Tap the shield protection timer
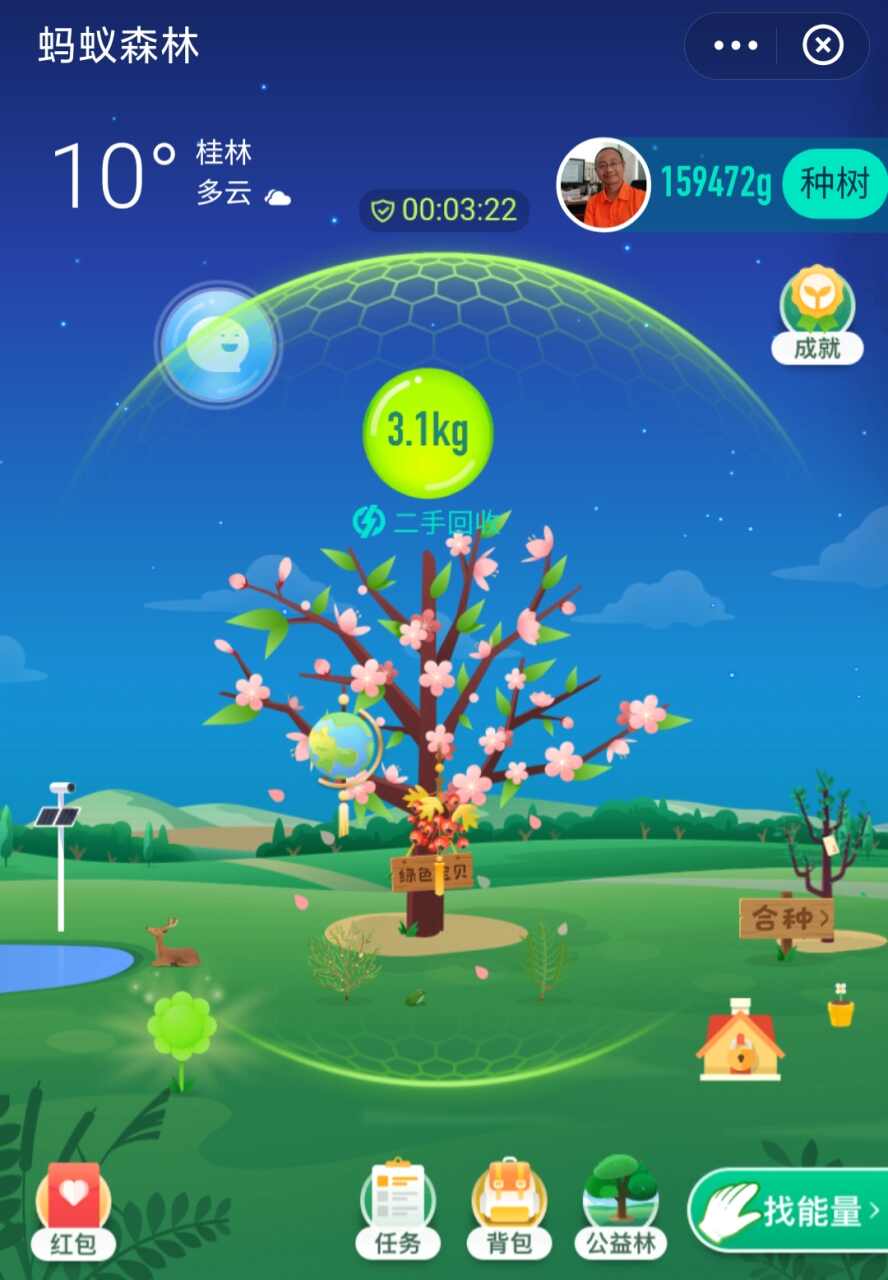This screenshot has height=1280, width=888. (x=444, y=210)
